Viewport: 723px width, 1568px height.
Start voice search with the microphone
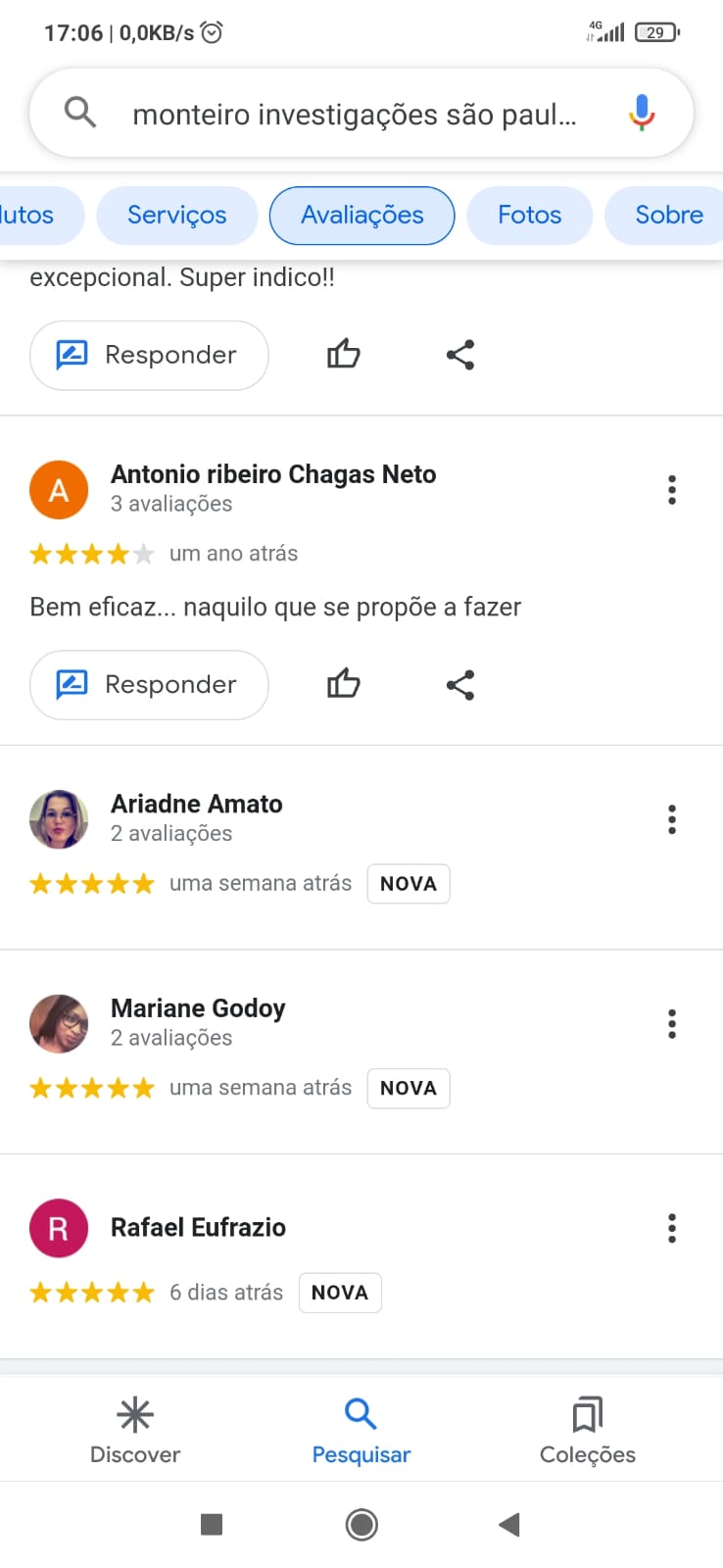tap(642, 113)
